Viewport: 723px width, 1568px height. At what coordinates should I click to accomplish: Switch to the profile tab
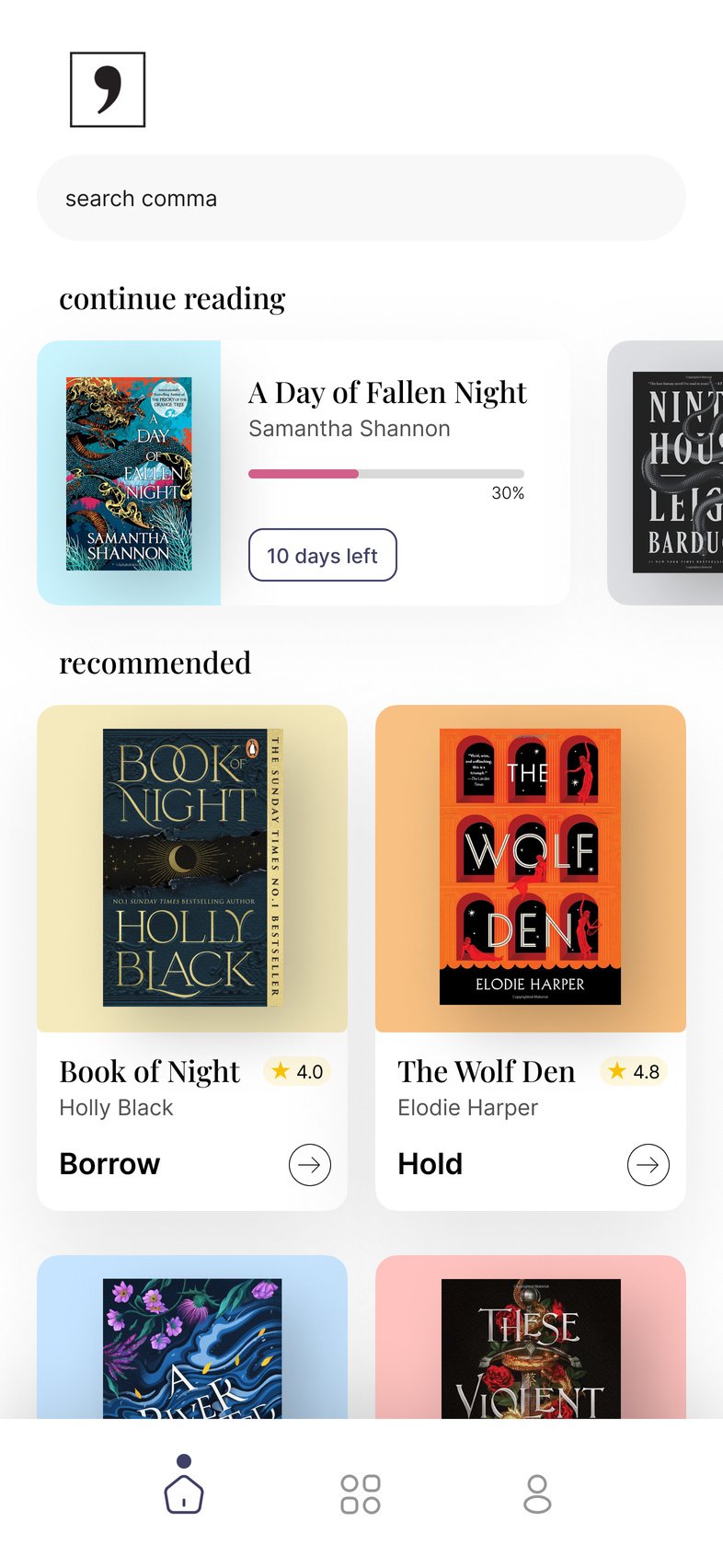(x=537, y=1494)
